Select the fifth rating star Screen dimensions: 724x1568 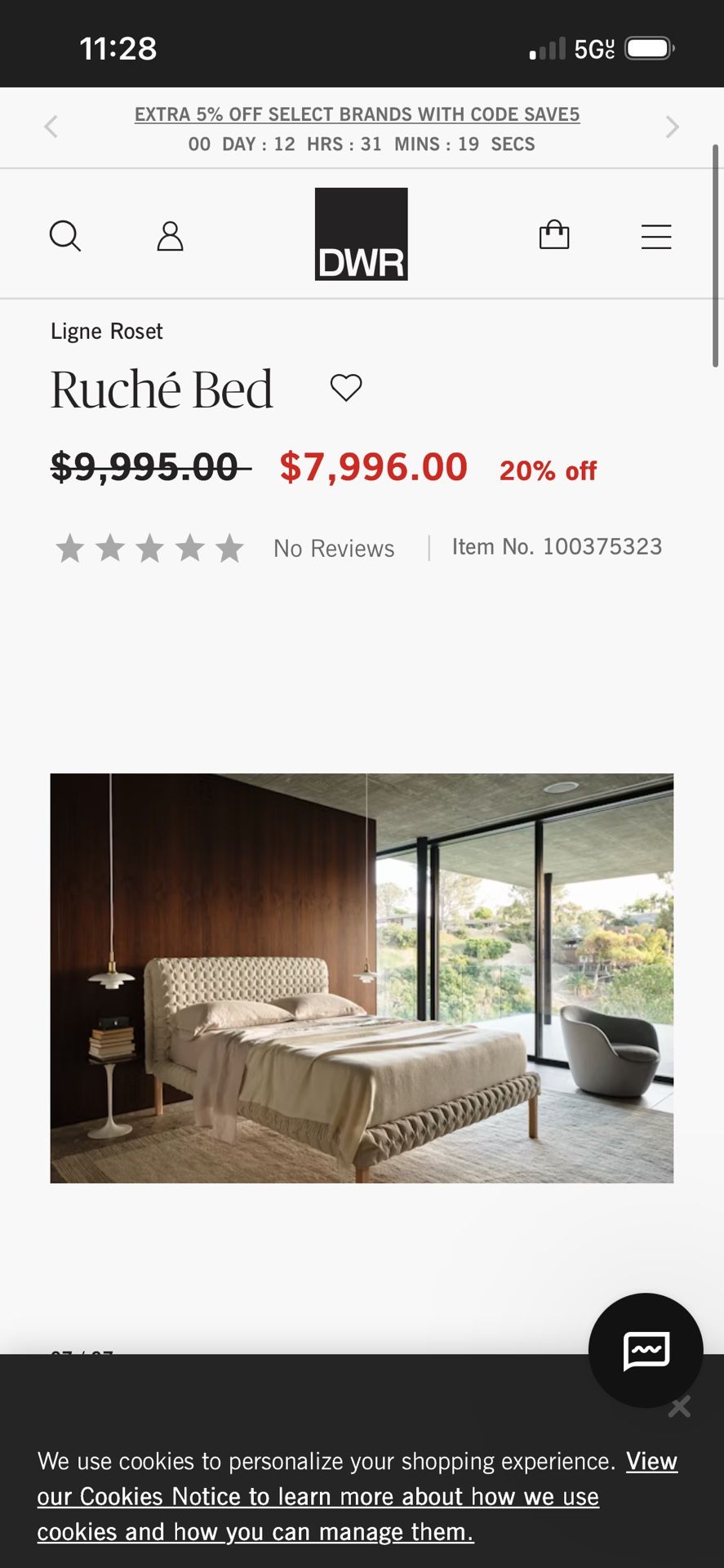click(x=229, y=548)
